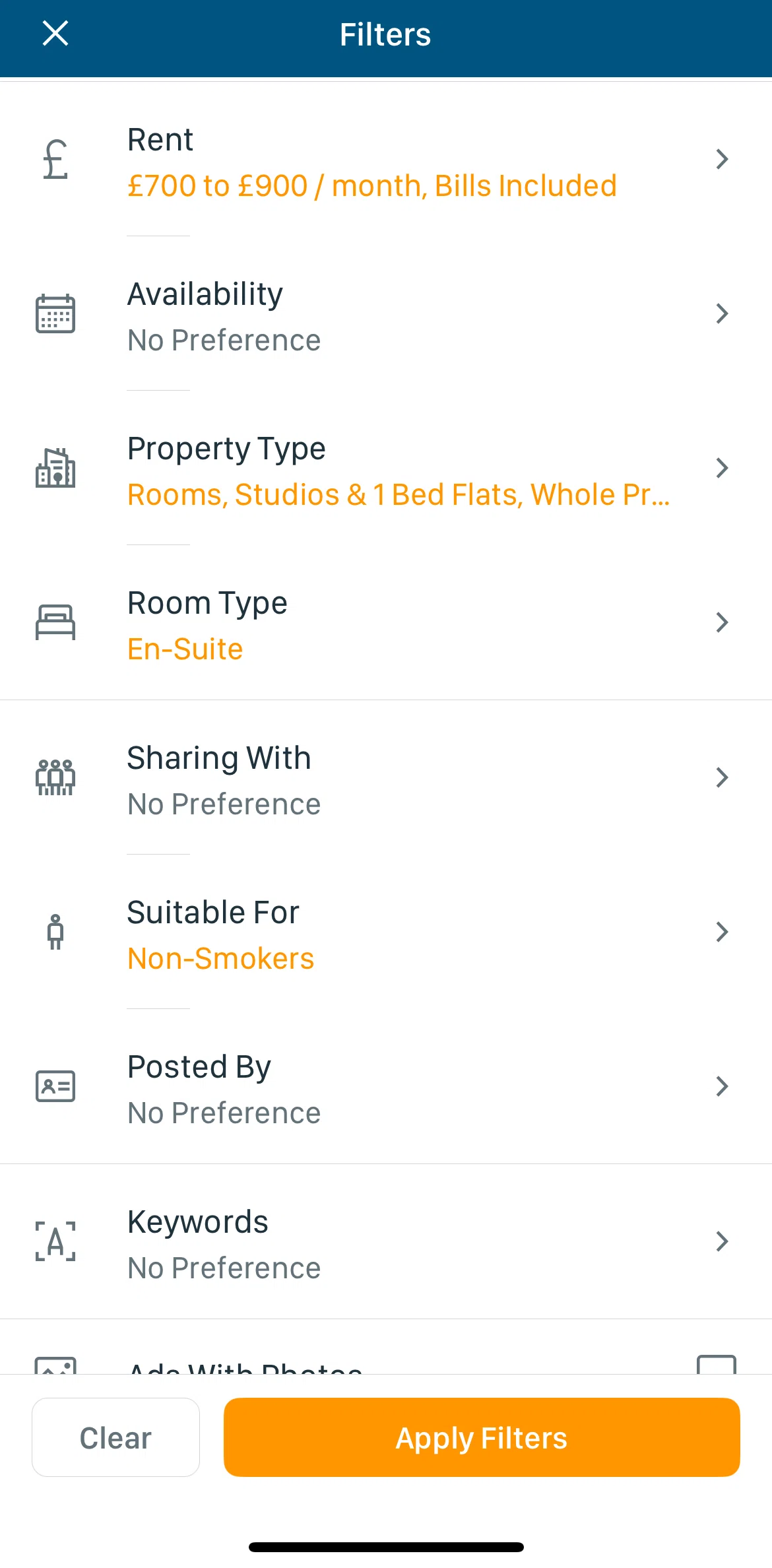Expand the Availability filter chevron
772x1568 pixels.
coord(722,314)
